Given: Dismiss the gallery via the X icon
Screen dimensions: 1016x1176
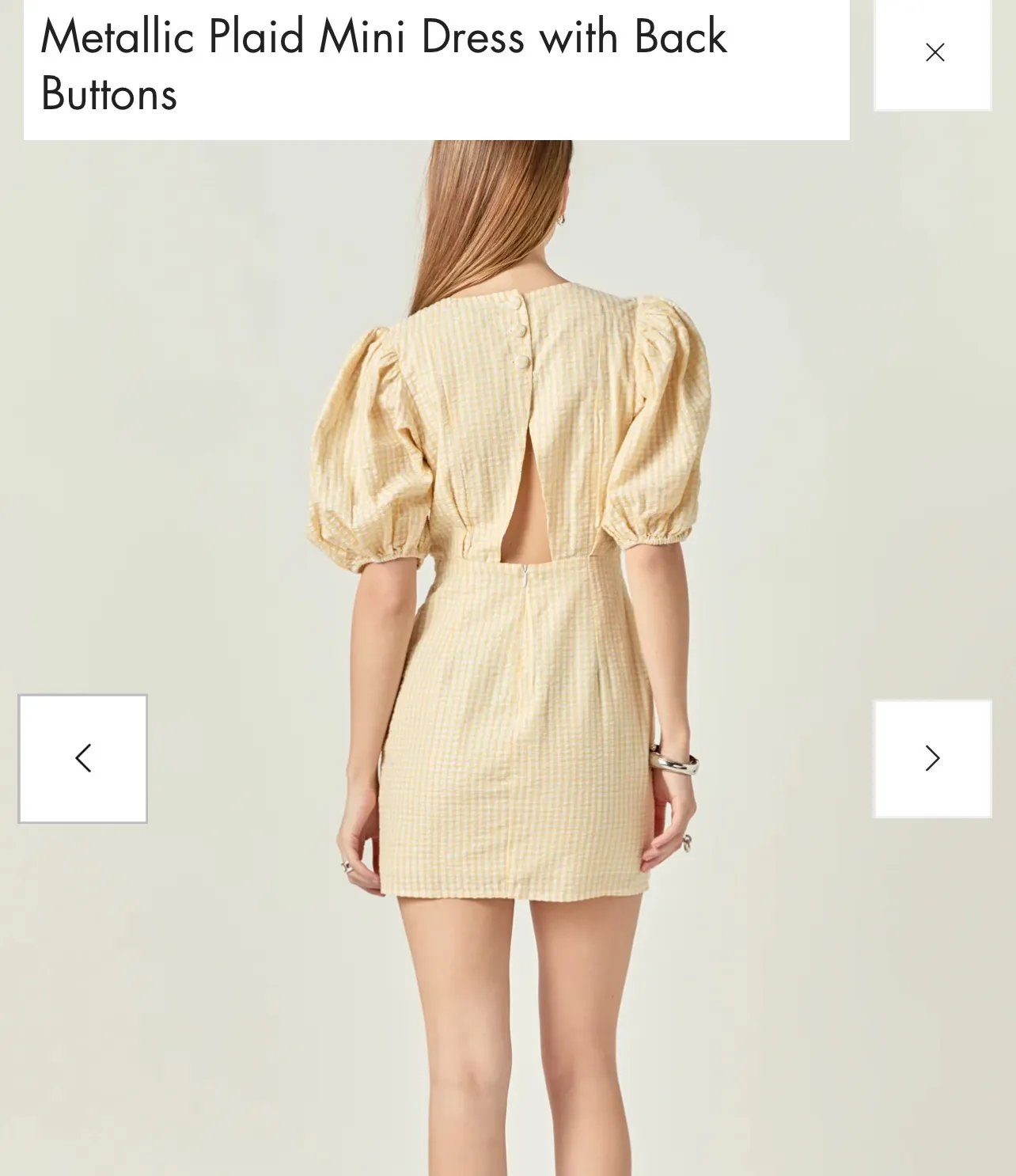Looking at the screenshot, I should point(935,51).
